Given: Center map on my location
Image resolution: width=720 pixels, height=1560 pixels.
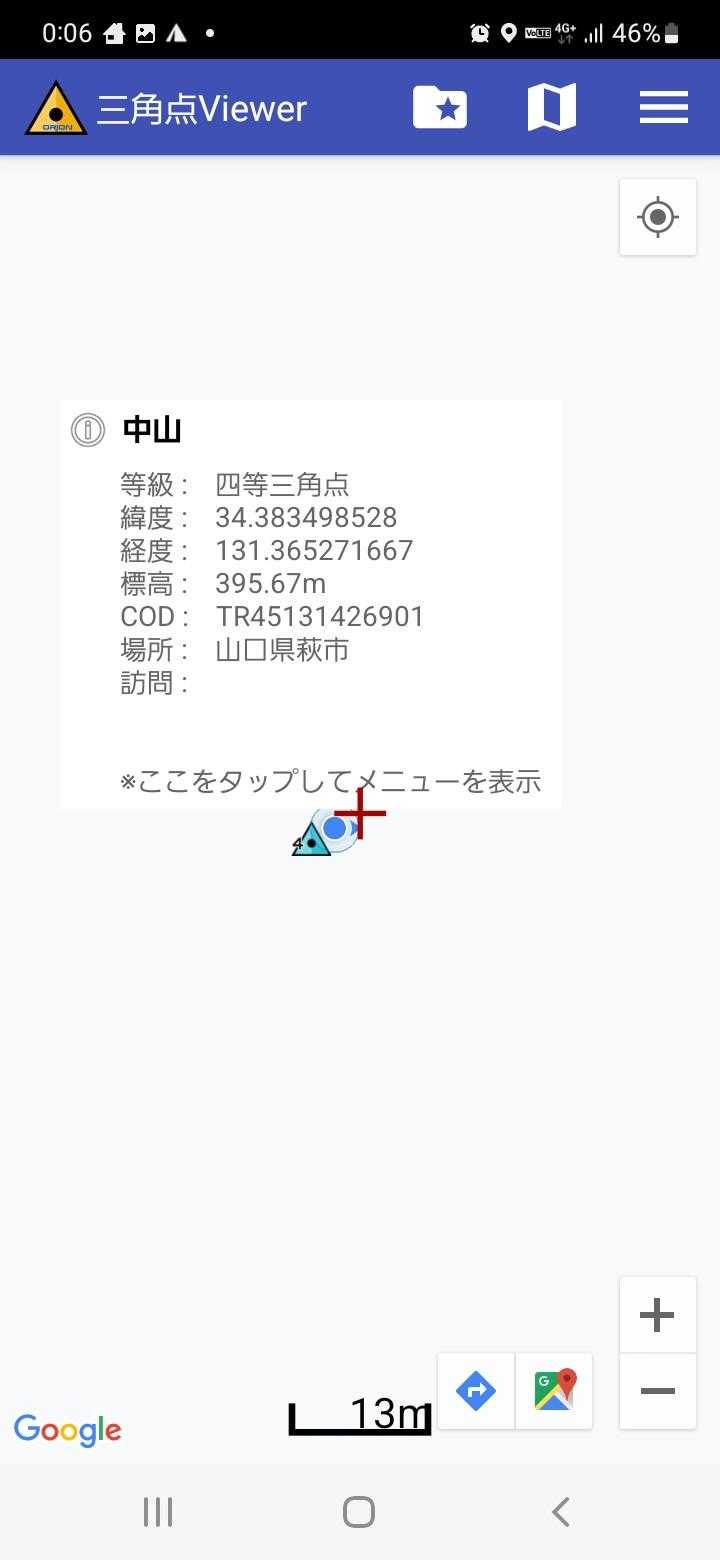Looking at the screenshot, I should click(x=657, y=217).
